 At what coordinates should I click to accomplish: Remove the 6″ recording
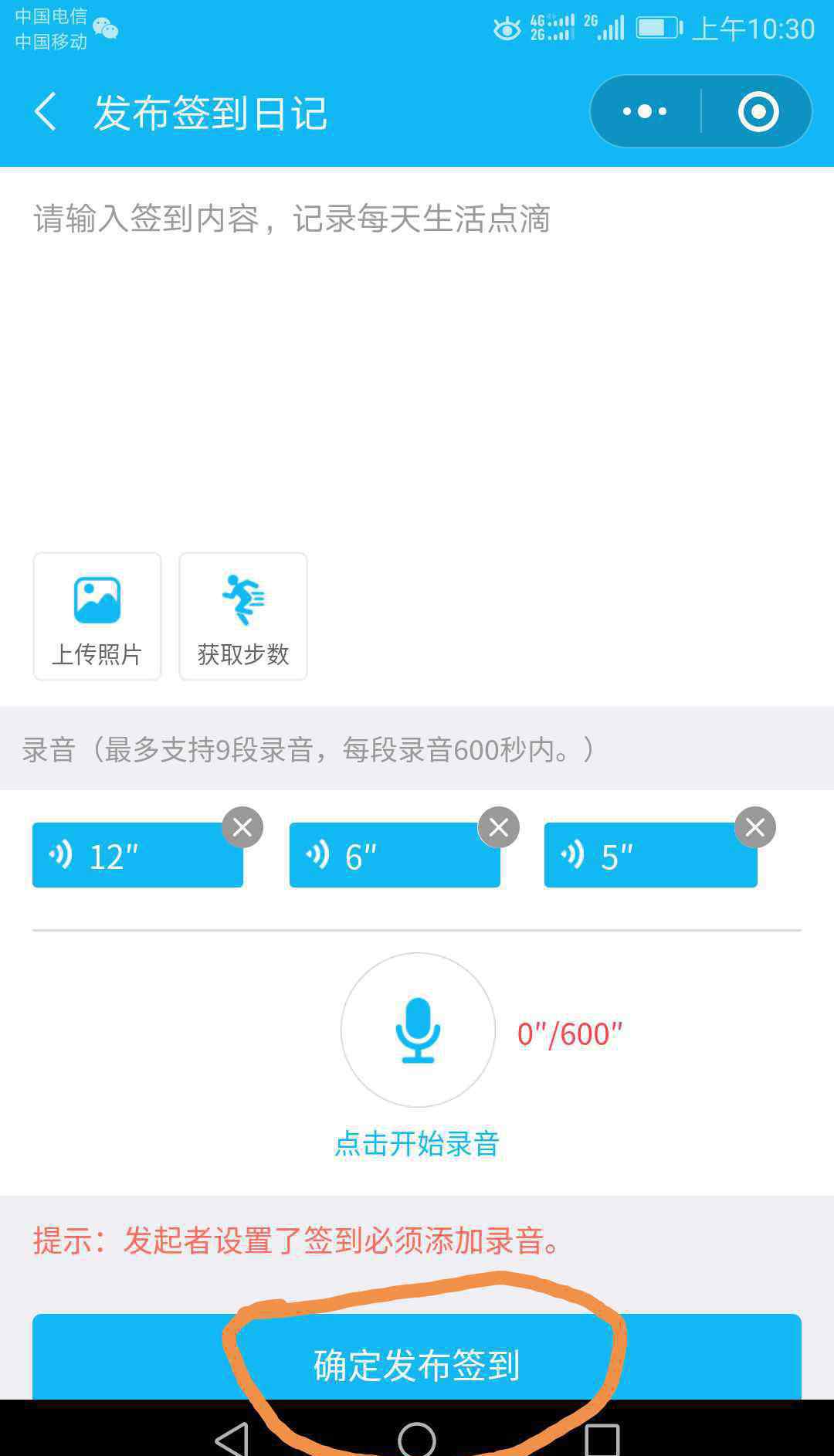point(499,827)
